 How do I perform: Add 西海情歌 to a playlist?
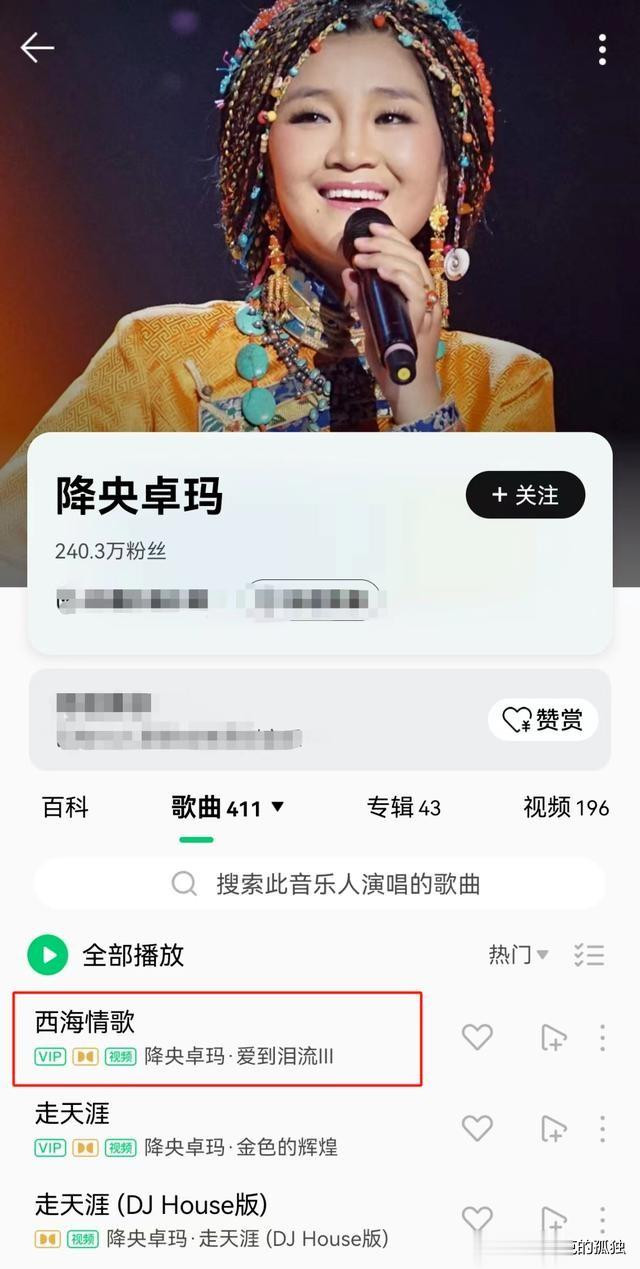click(553, 1037)
